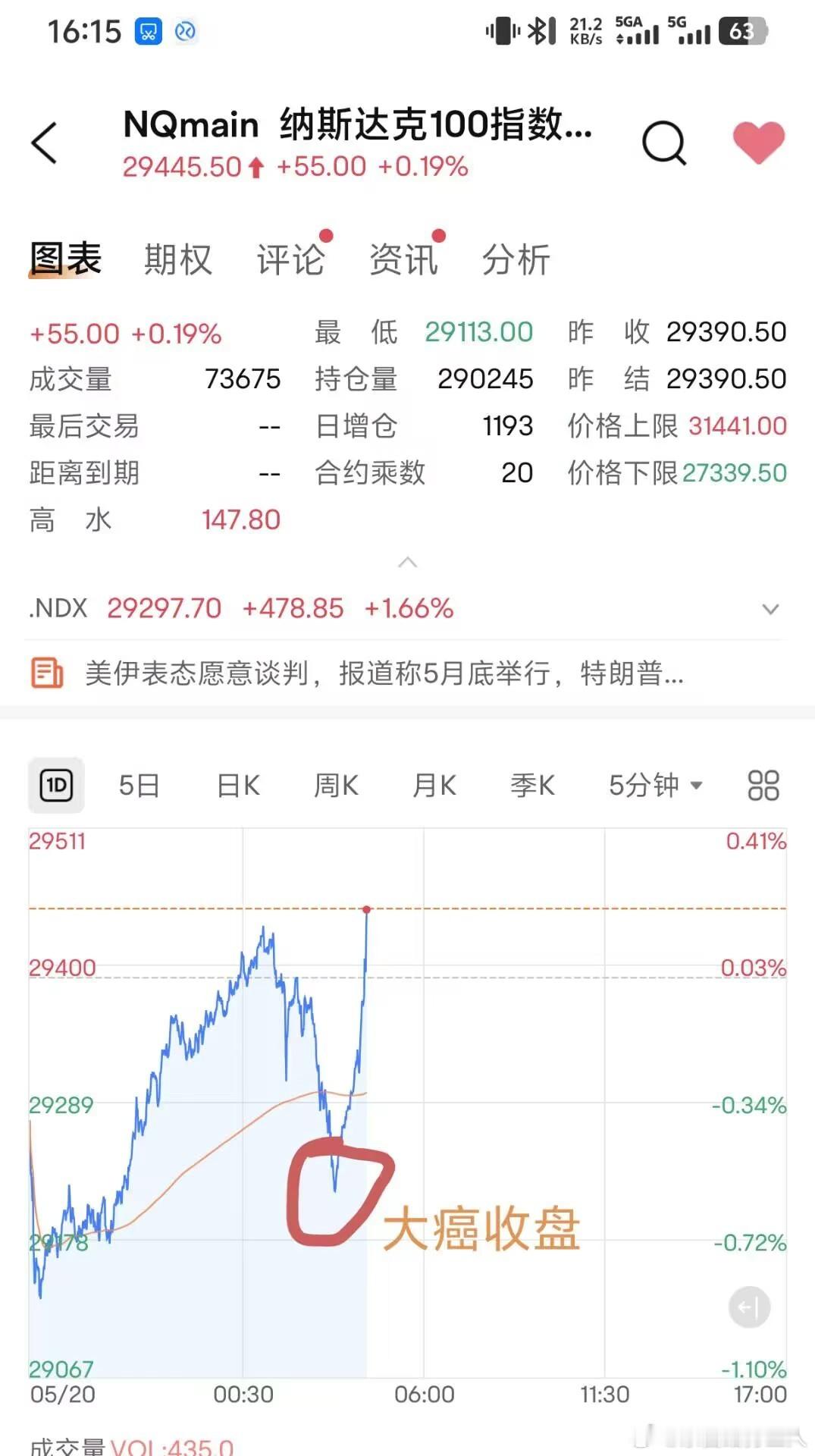Switch chart to 季K

pyautogui.click(x=532, y=786)
